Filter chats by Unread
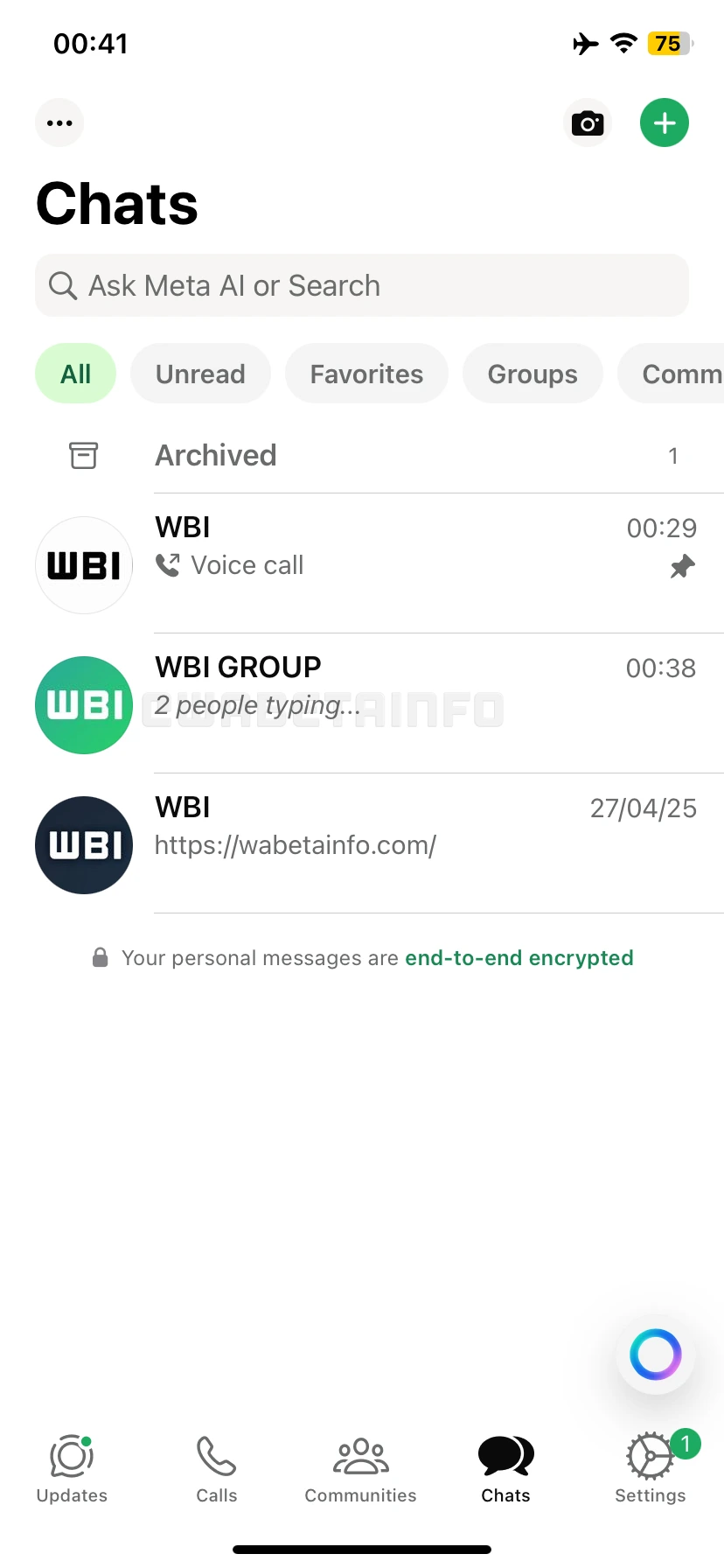This screenshot has width=724, height=1568. pyautogui.click(x=200, y=374)
